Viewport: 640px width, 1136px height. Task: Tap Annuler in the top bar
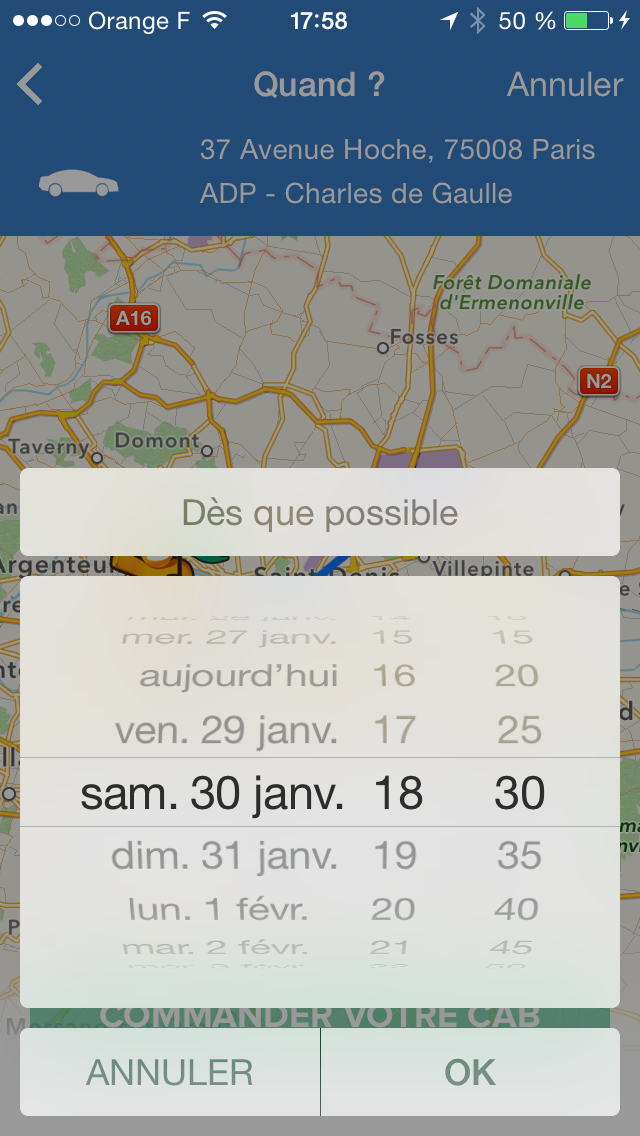coord(564,85)
